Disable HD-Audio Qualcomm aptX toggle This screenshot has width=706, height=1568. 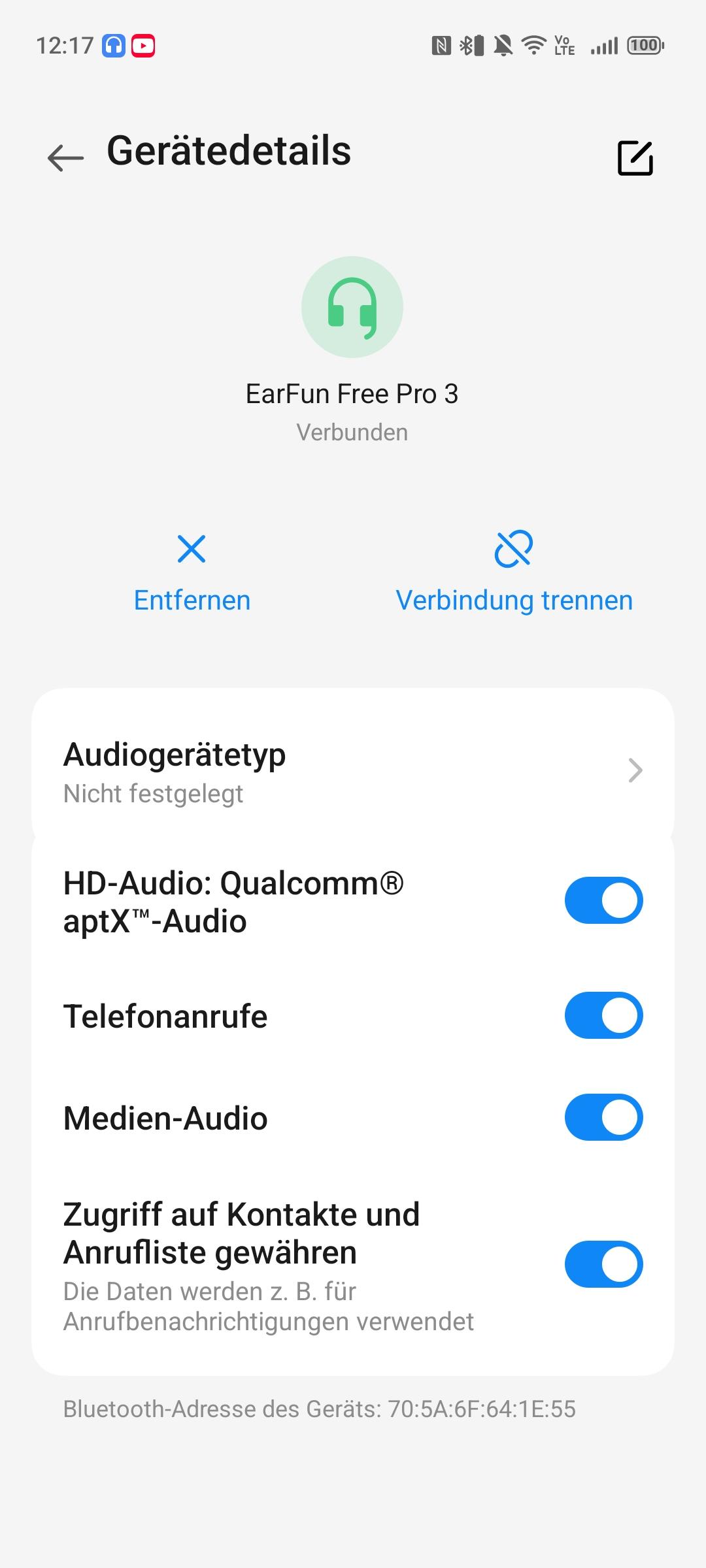tap(603, 900)
